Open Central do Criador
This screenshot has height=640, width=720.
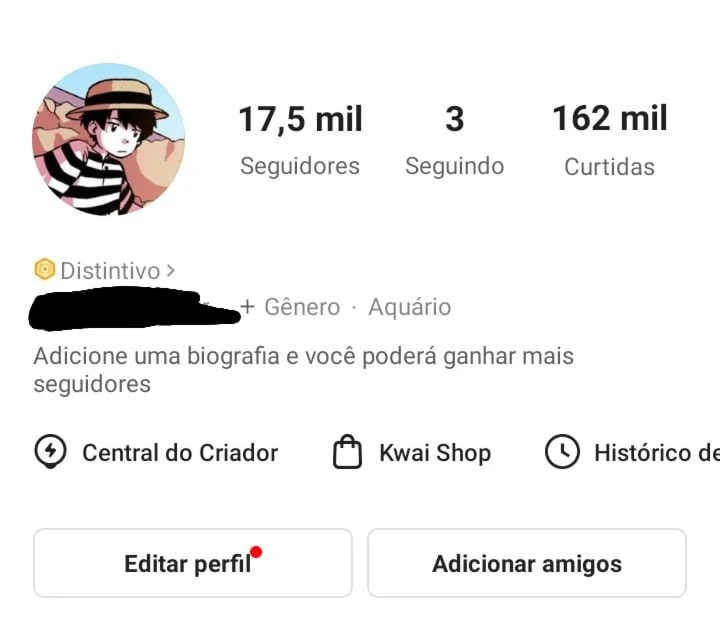(156, 453)
